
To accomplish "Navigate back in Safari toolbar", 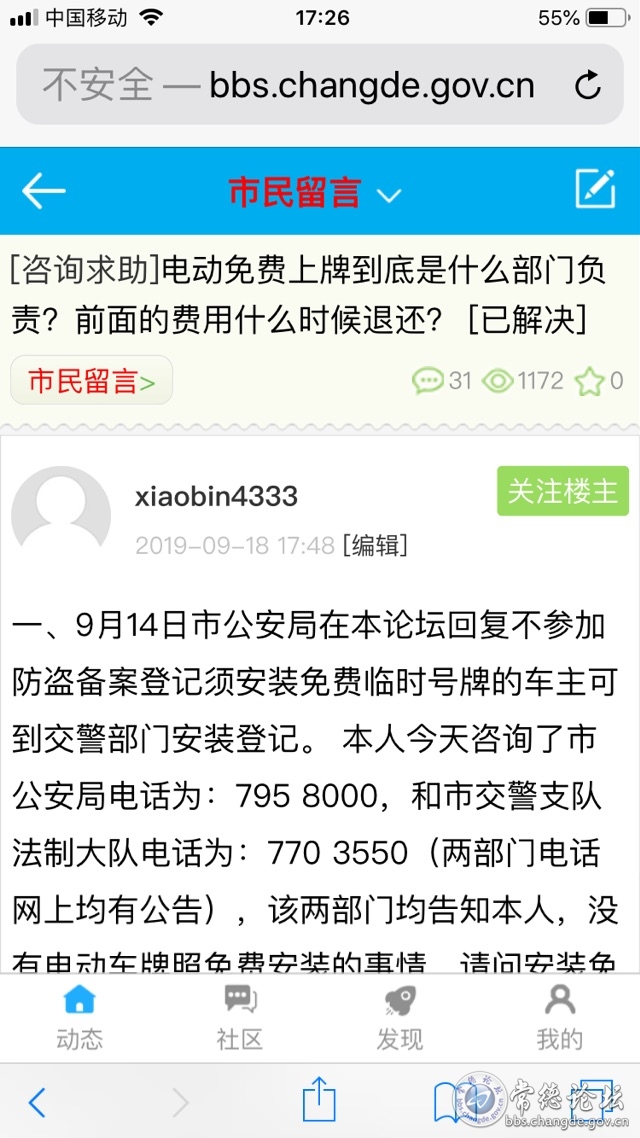I will [x=37, y=1102].
